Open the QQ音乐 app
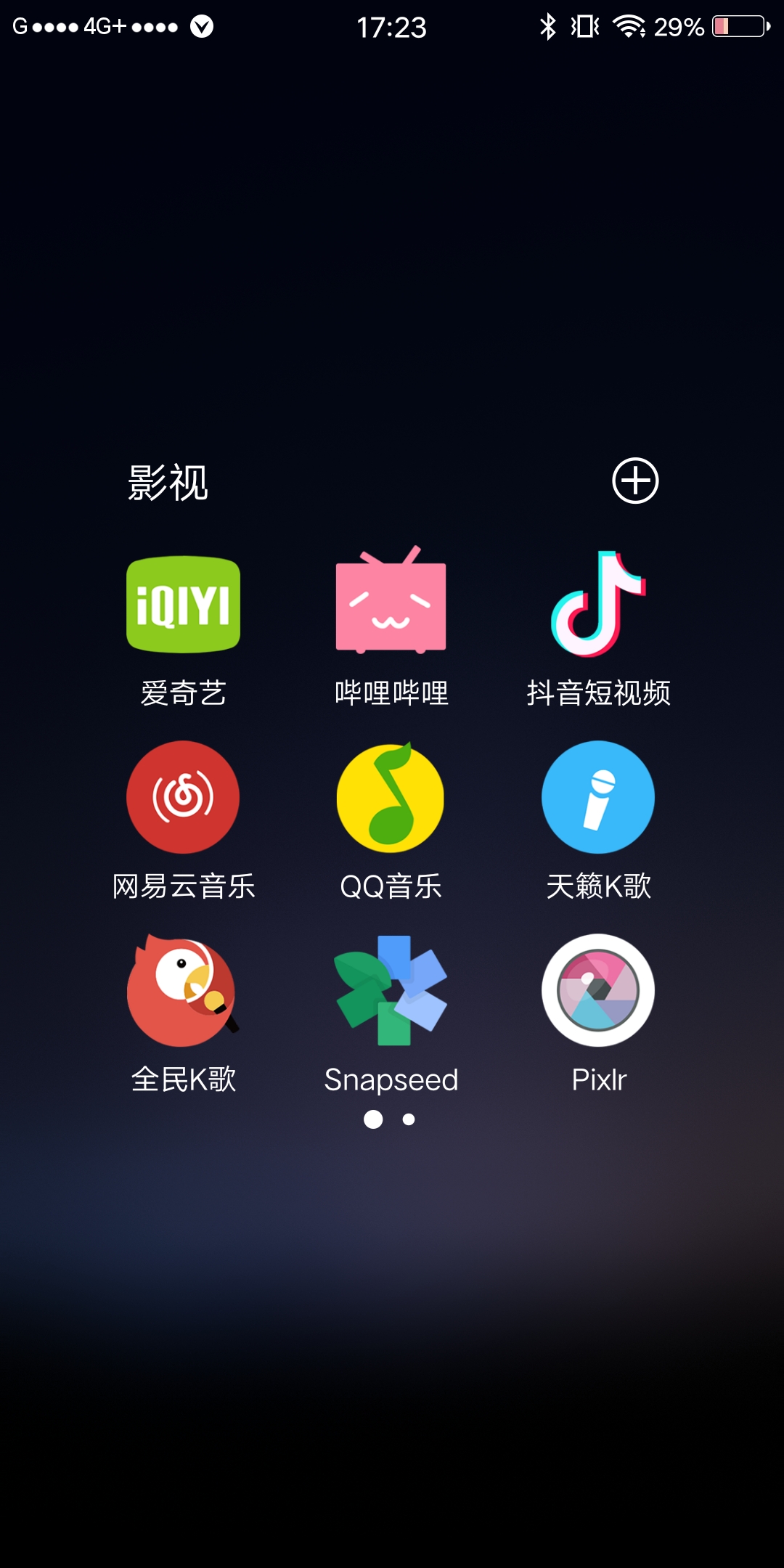This screenshot has height=1568, width=784. (391, 797)
